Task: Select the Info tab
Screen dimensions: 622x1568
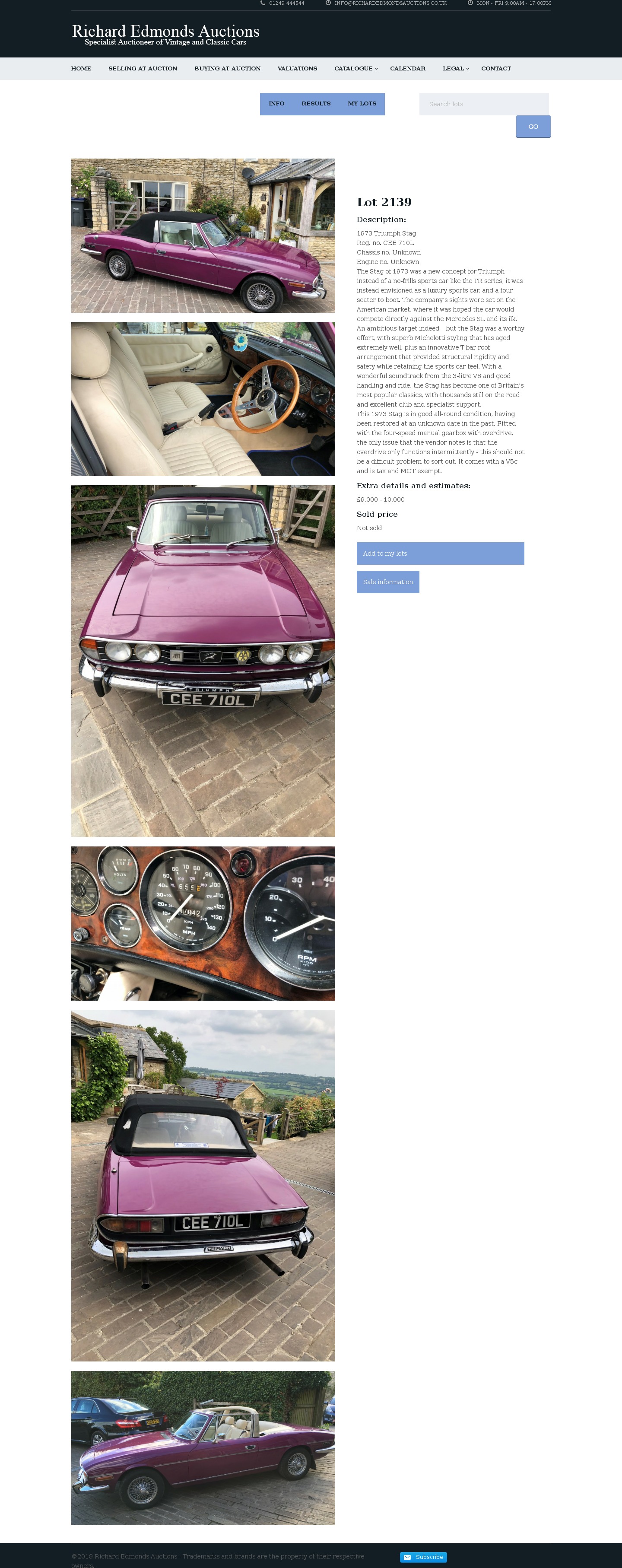Action: tap(276, 104)
